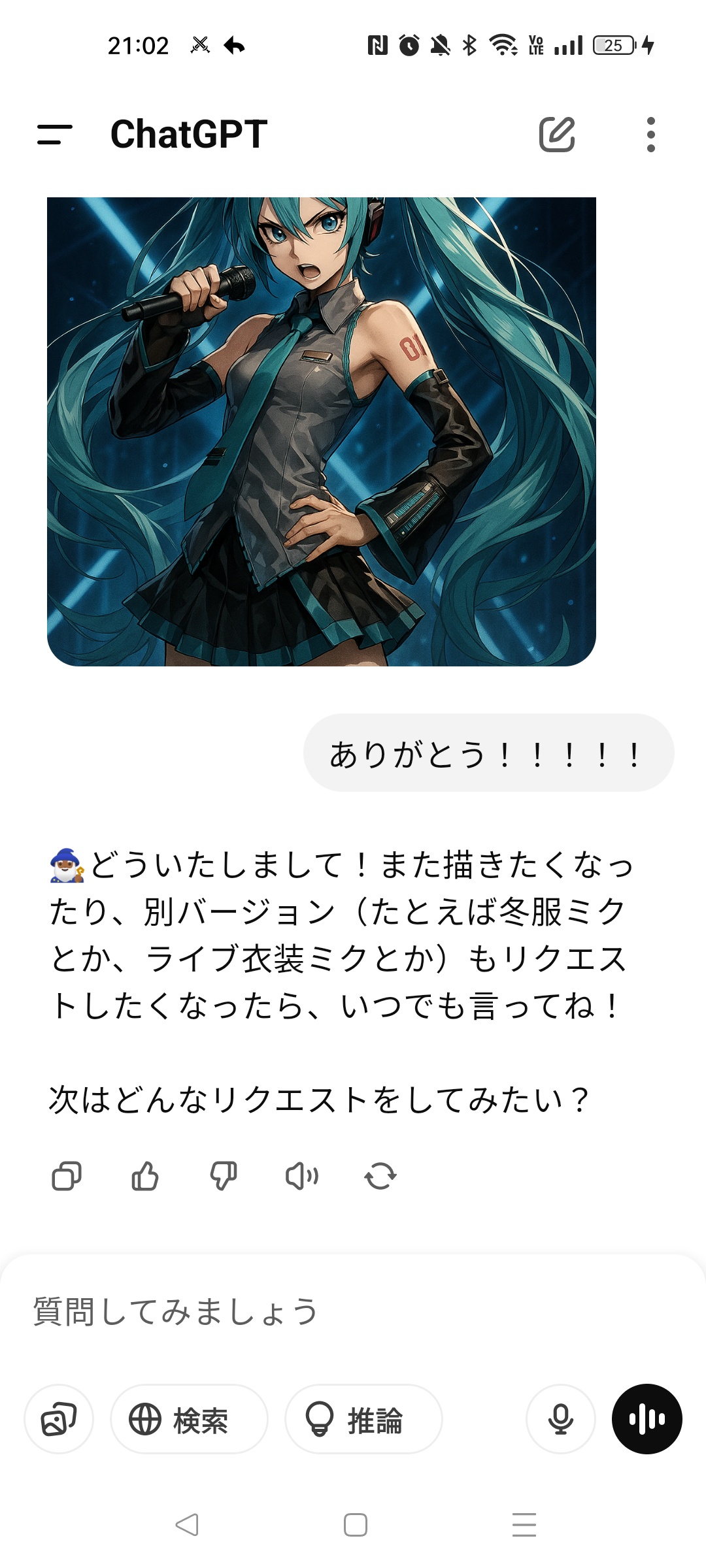706x1568 pixels.
Task: Regenerate the assistant's response
Action: (380, 1177)
